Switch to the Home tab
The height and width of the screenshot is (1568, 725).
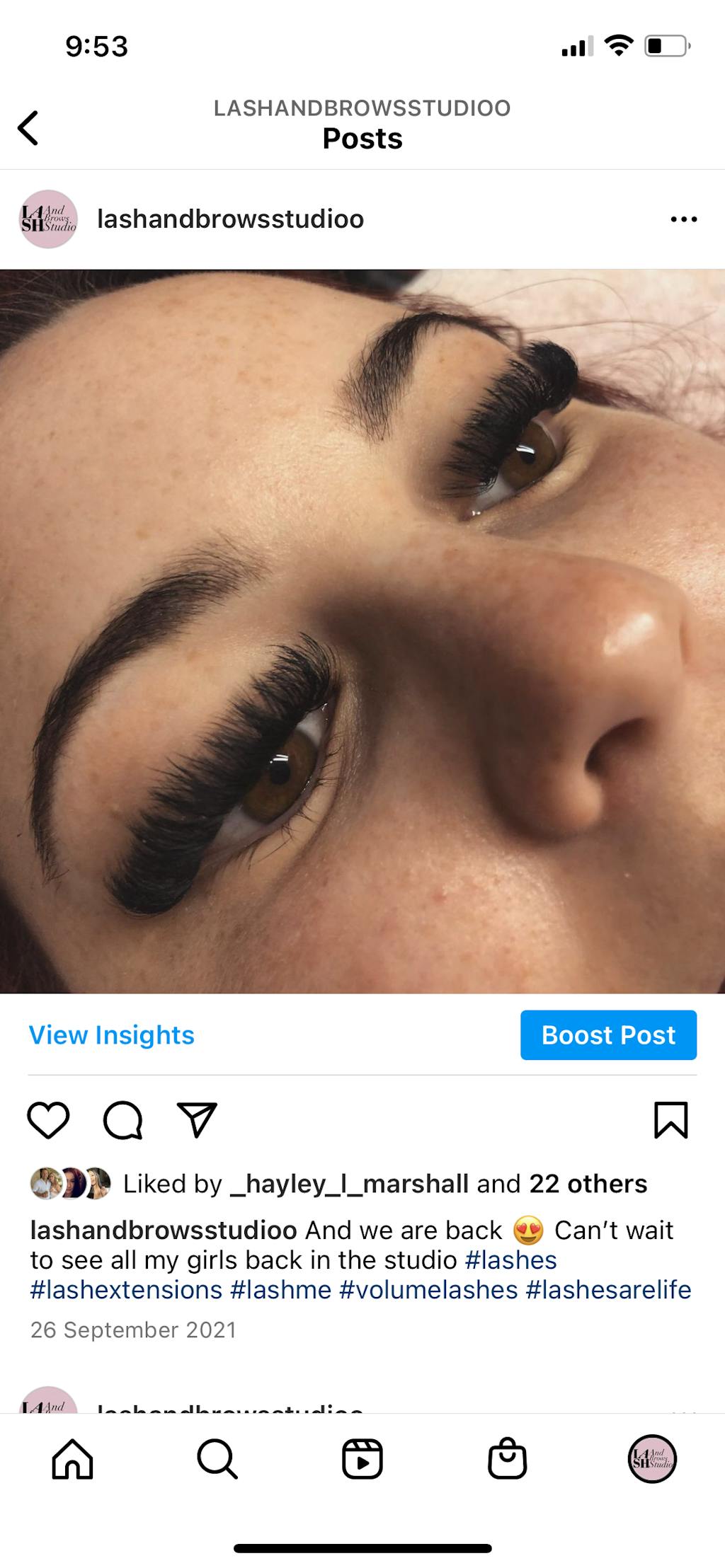tap(72, 1459)
